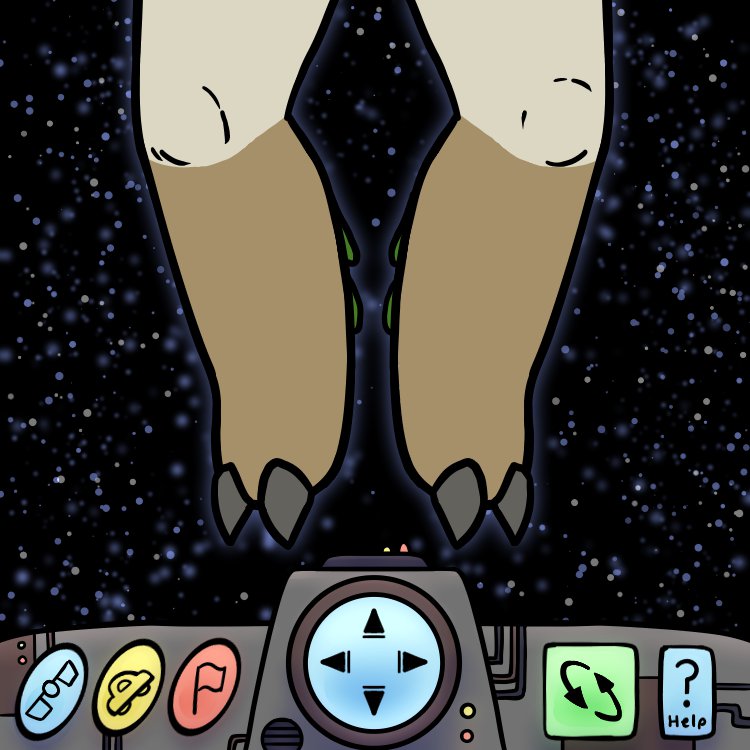This screenshot has width=750, height=750.
Task: Tap the red flag button
Action: pyautogui.click(x=205, y=686)
